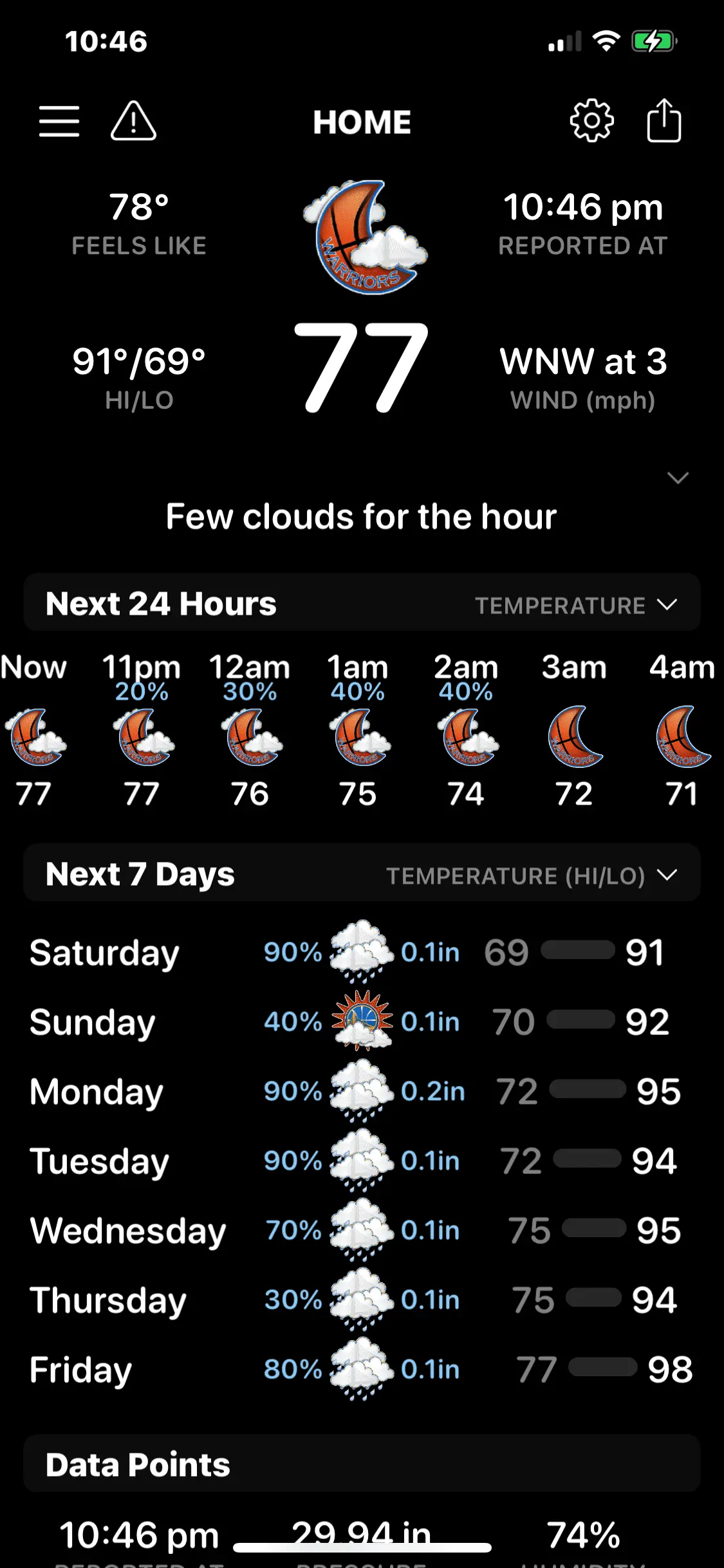
Task: Open Friday's forecast details
Action: pos(362,1369)
